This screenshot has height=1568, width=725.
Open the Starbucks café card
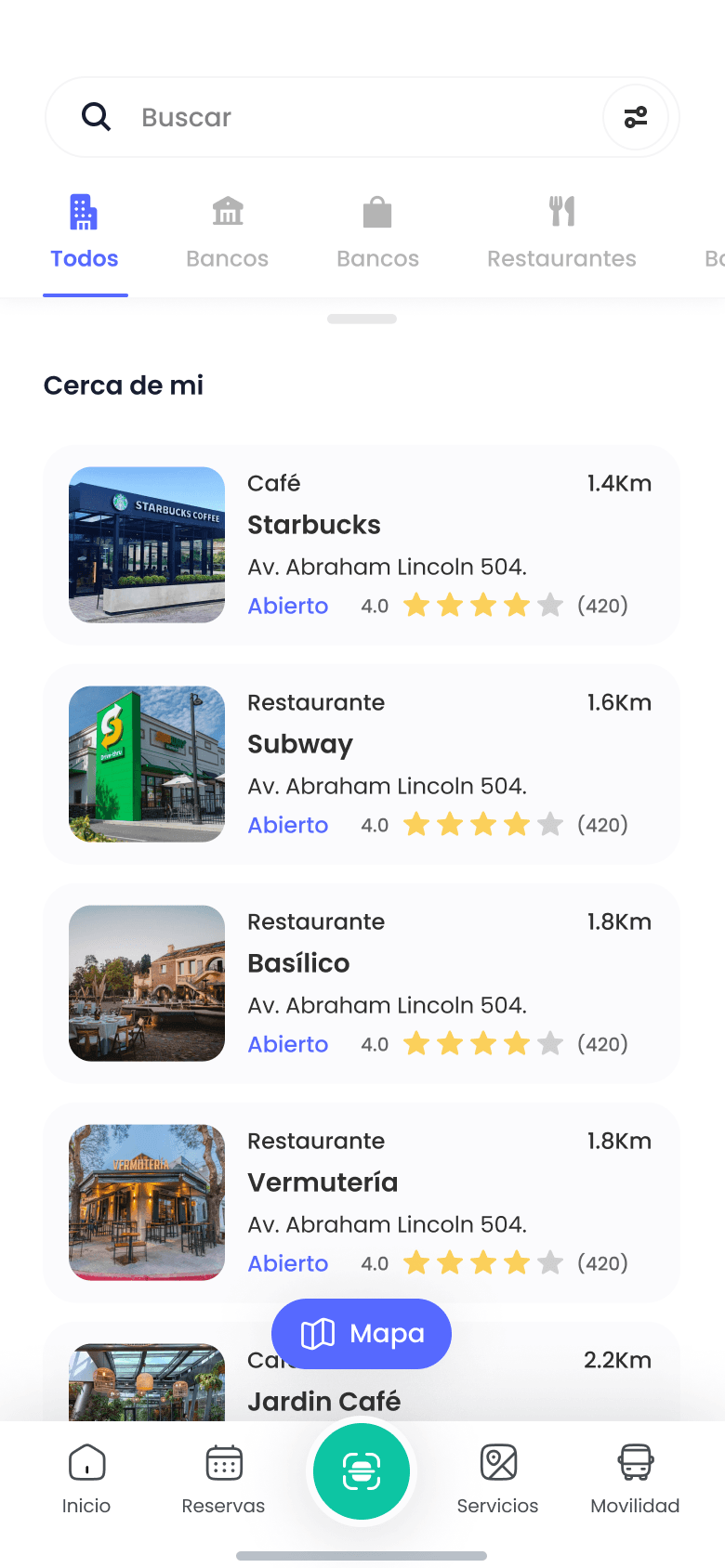click(x=362, y=544)
